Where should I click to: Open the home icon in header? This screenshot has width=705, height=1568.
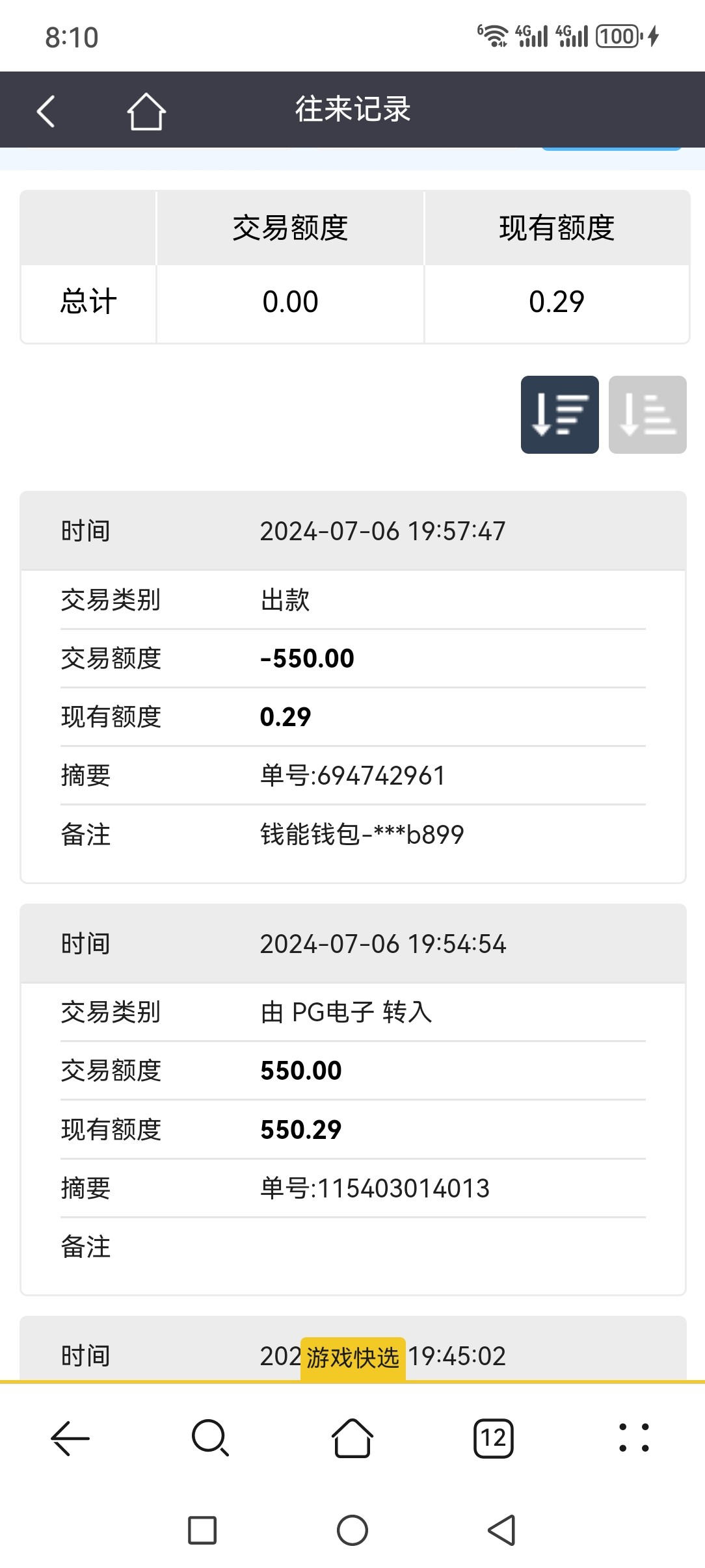[146, 111]
